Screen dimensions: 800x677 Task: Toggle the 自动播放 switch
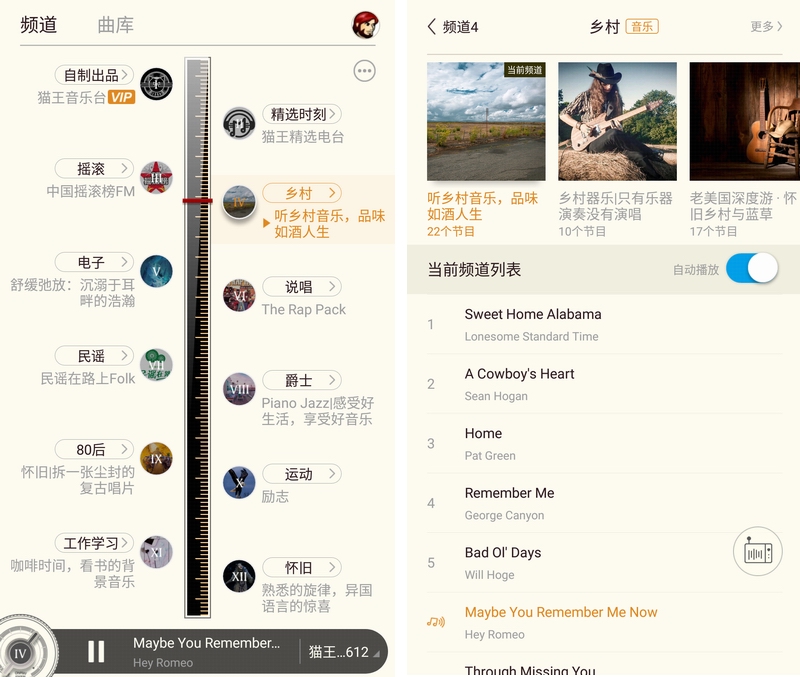tap(752, 269)
